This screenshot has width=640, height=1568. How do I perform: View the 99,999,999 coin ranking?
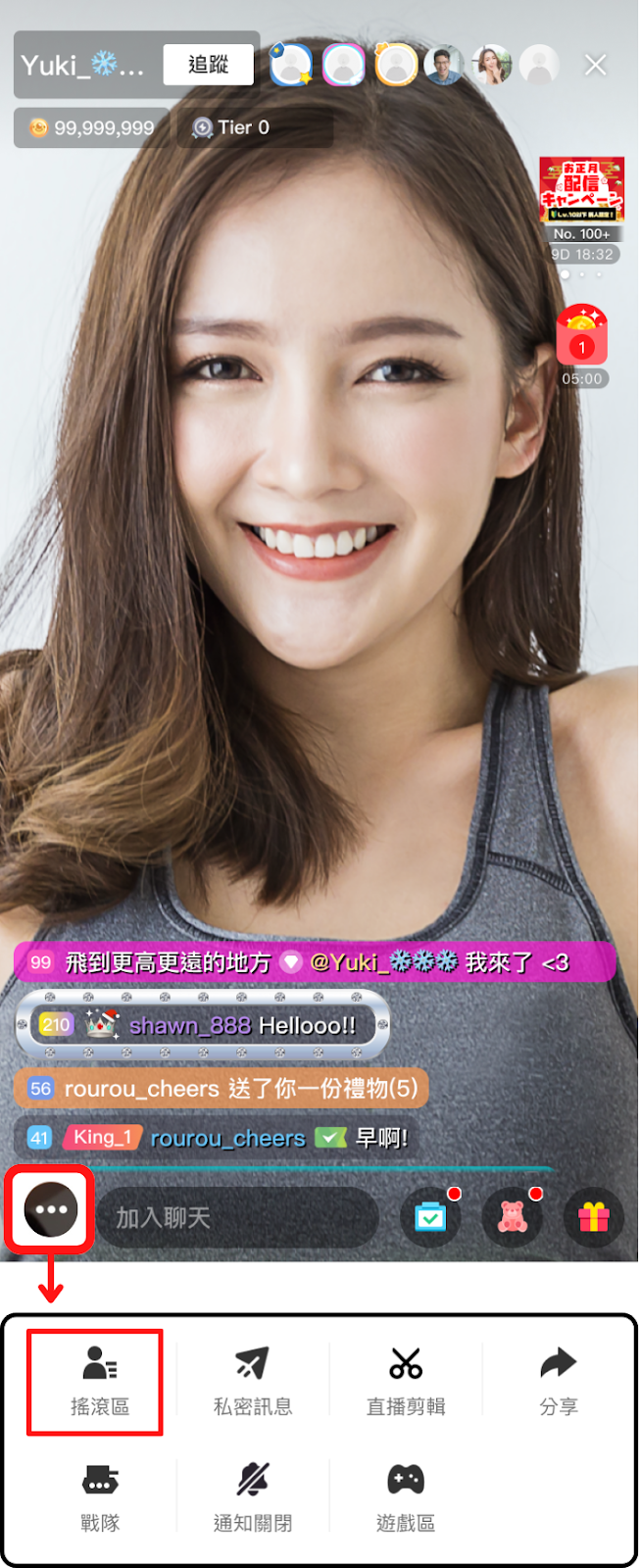92,128
